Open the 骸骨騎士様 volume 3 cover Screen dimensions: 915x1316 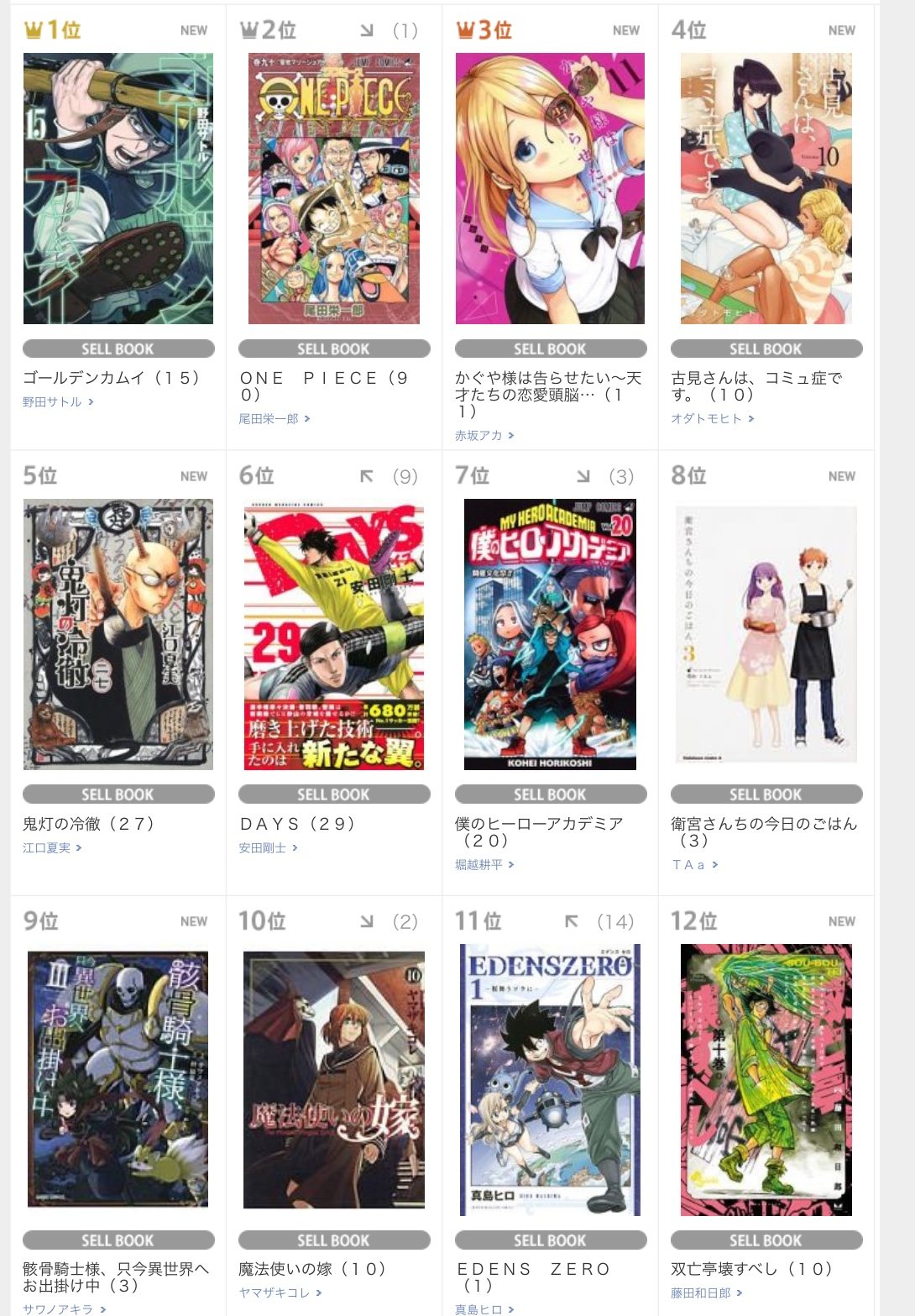[118, 1079]
